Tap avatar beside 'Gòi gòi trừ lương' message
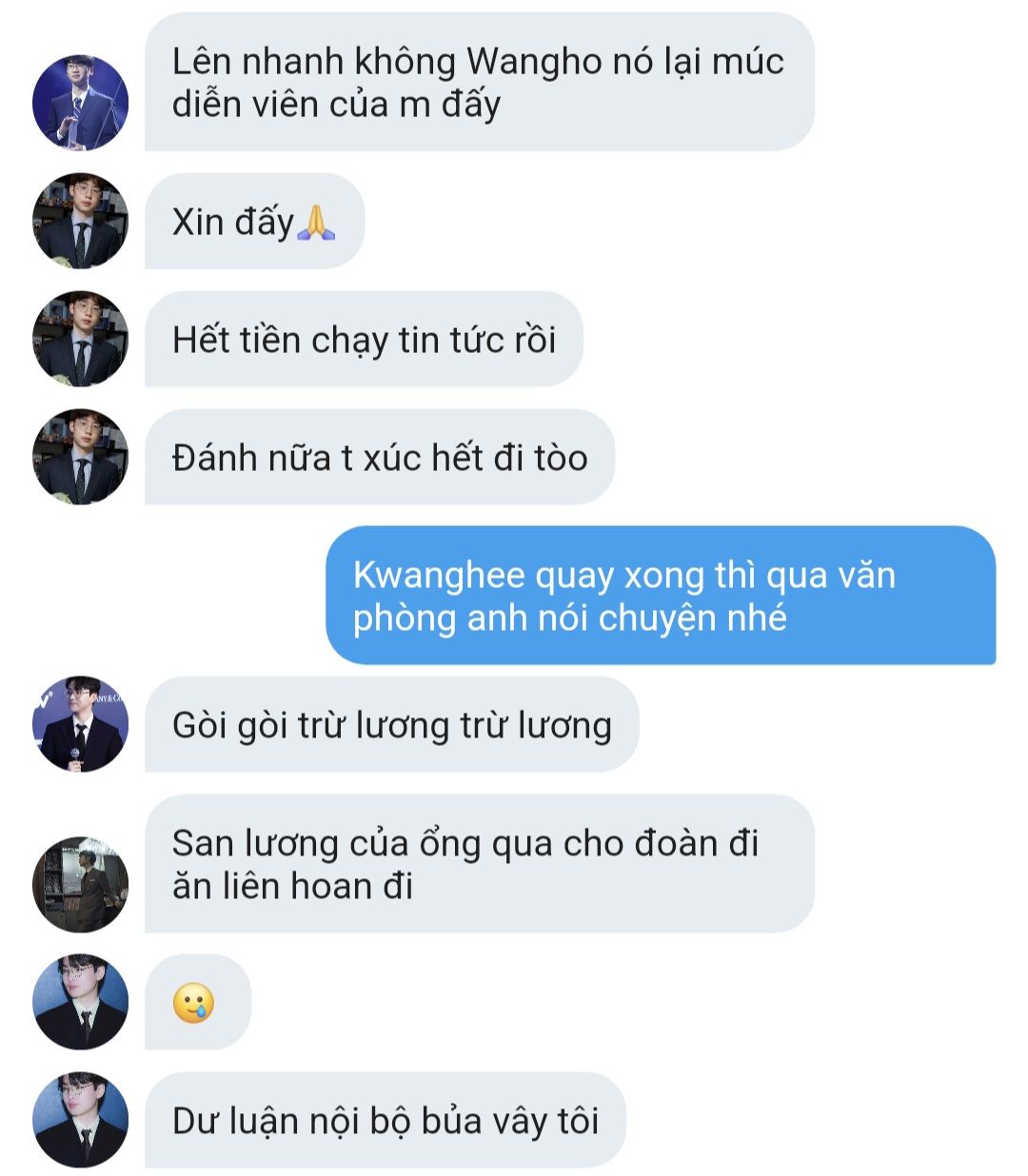 pyautogui.click(x=80, y=724)
